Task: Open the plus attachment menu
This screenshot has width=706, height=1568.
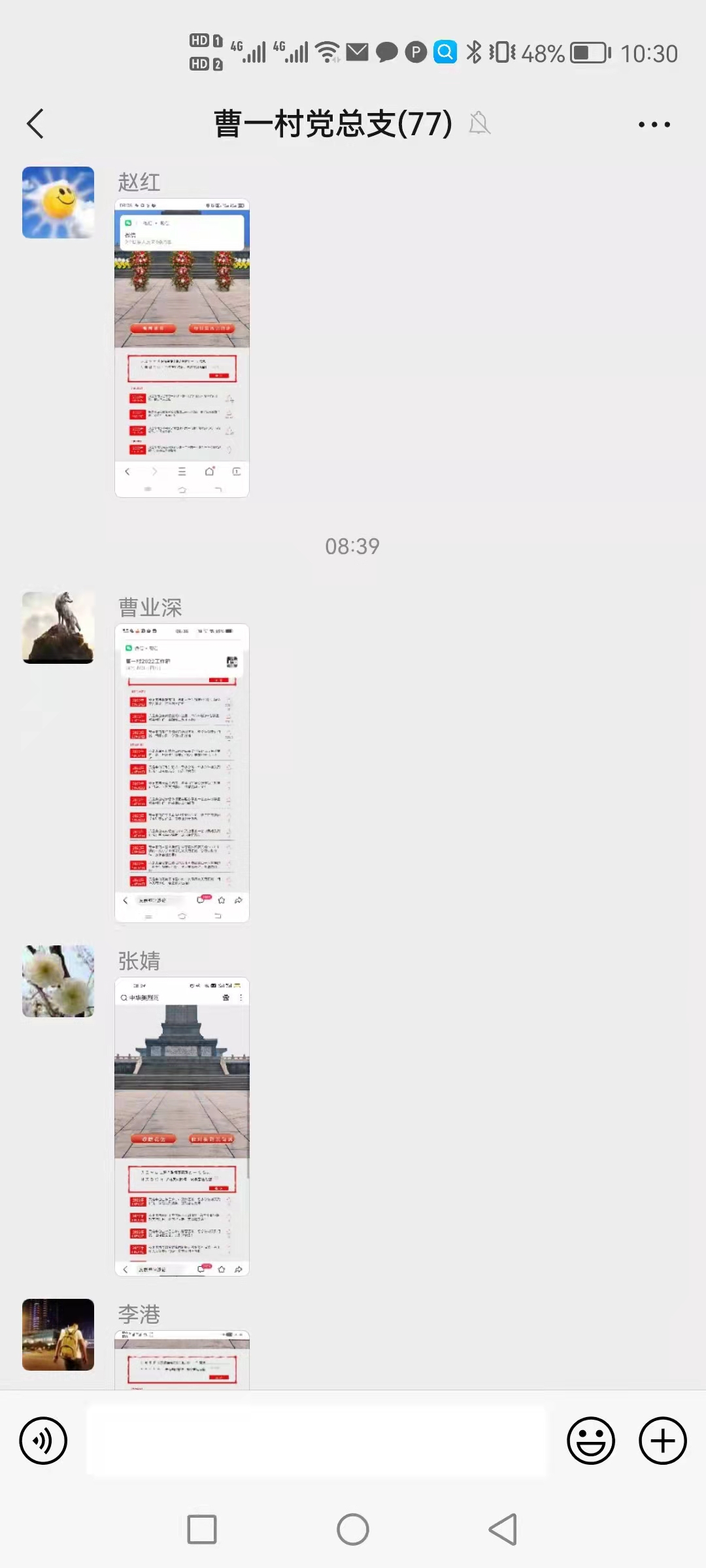Action: pos(662,1441)
